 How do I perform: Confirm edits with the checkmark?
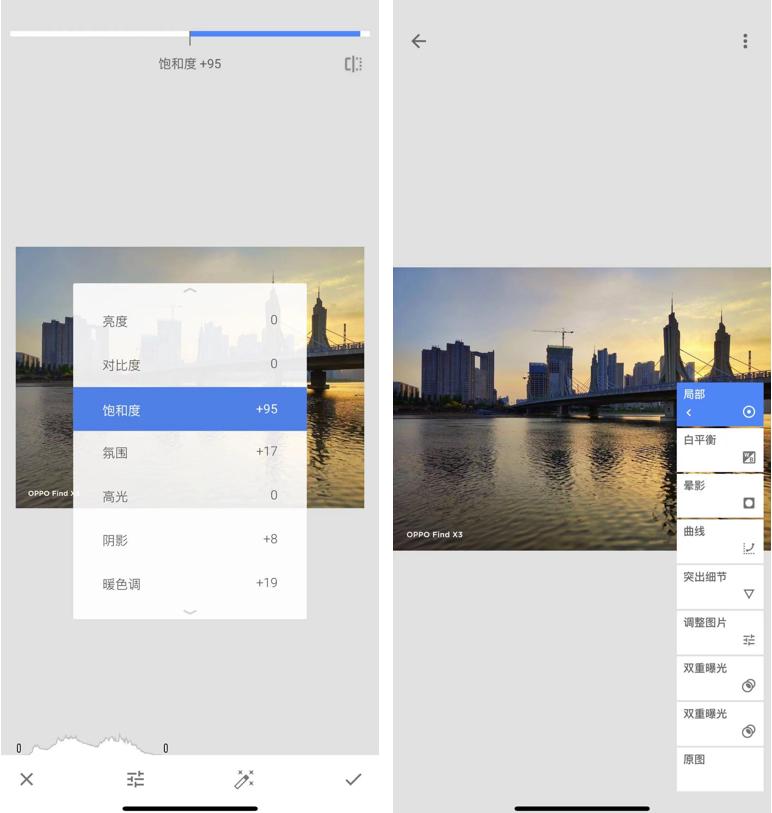pyautogui.click(x=353, y=779)
